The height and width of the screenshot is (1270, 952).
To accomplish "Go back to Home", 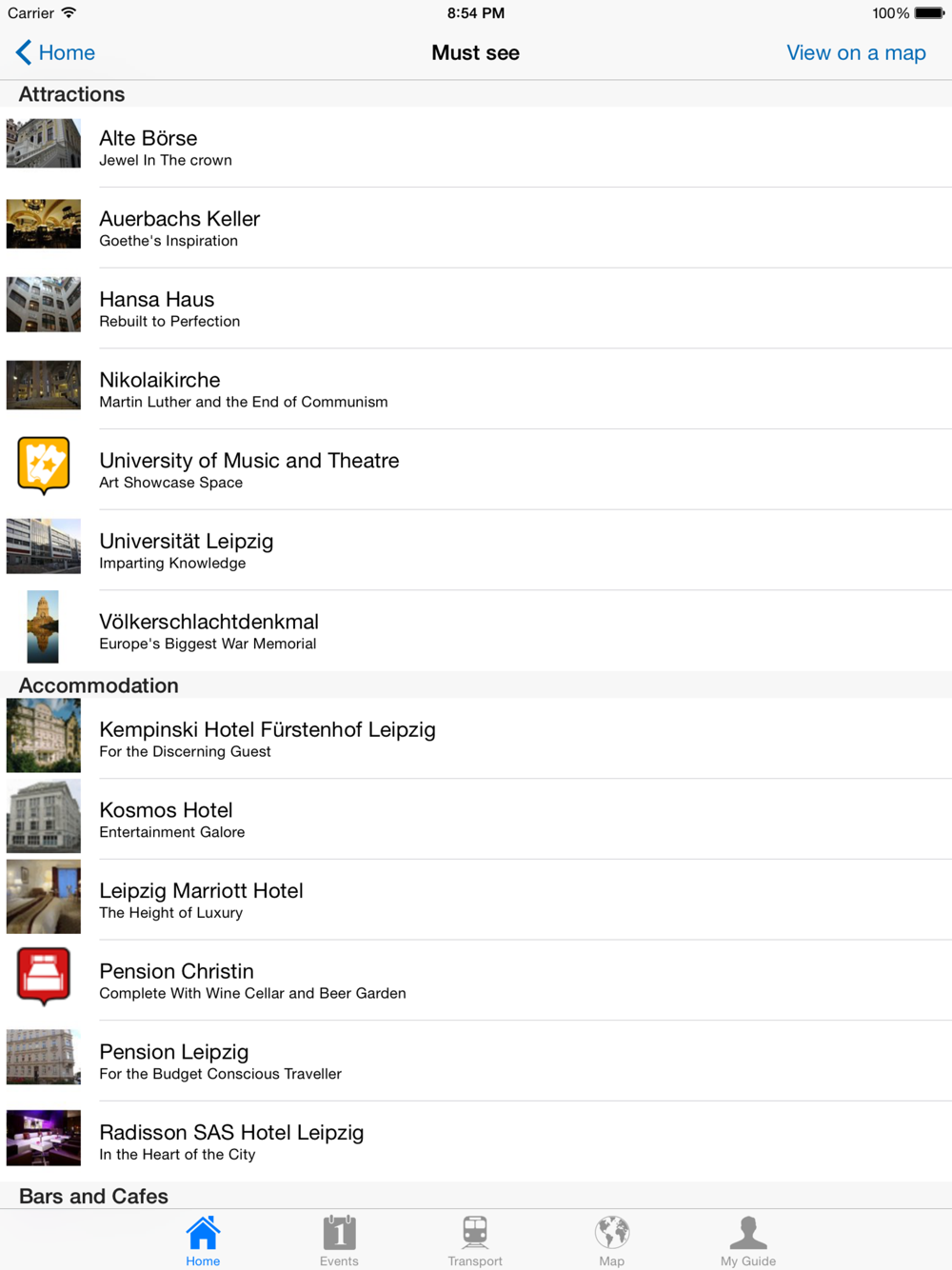I will 55,52.
